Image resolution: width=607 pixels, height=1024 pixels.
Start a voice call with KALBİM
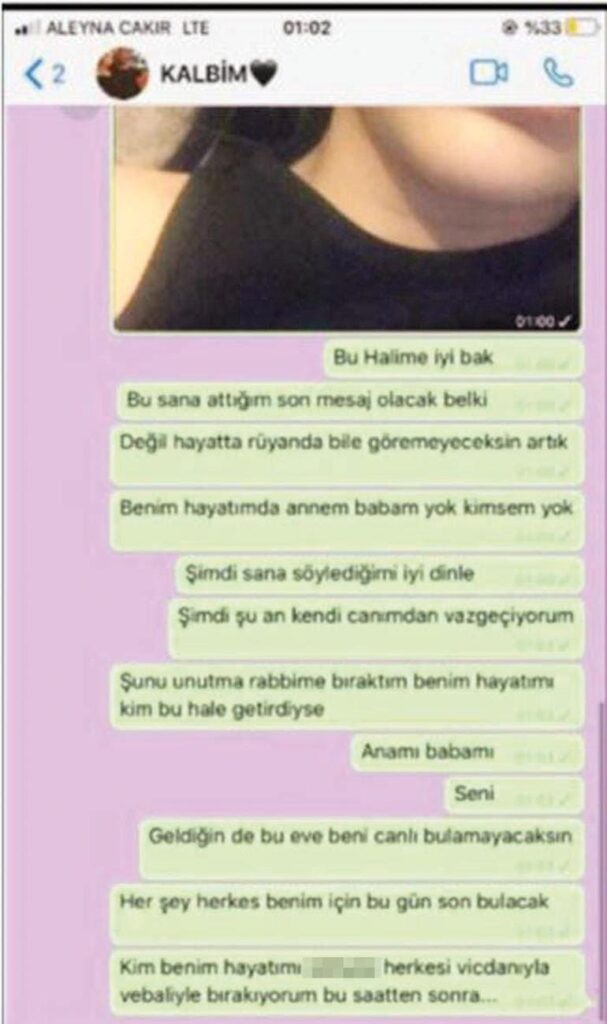click(557, 73)
